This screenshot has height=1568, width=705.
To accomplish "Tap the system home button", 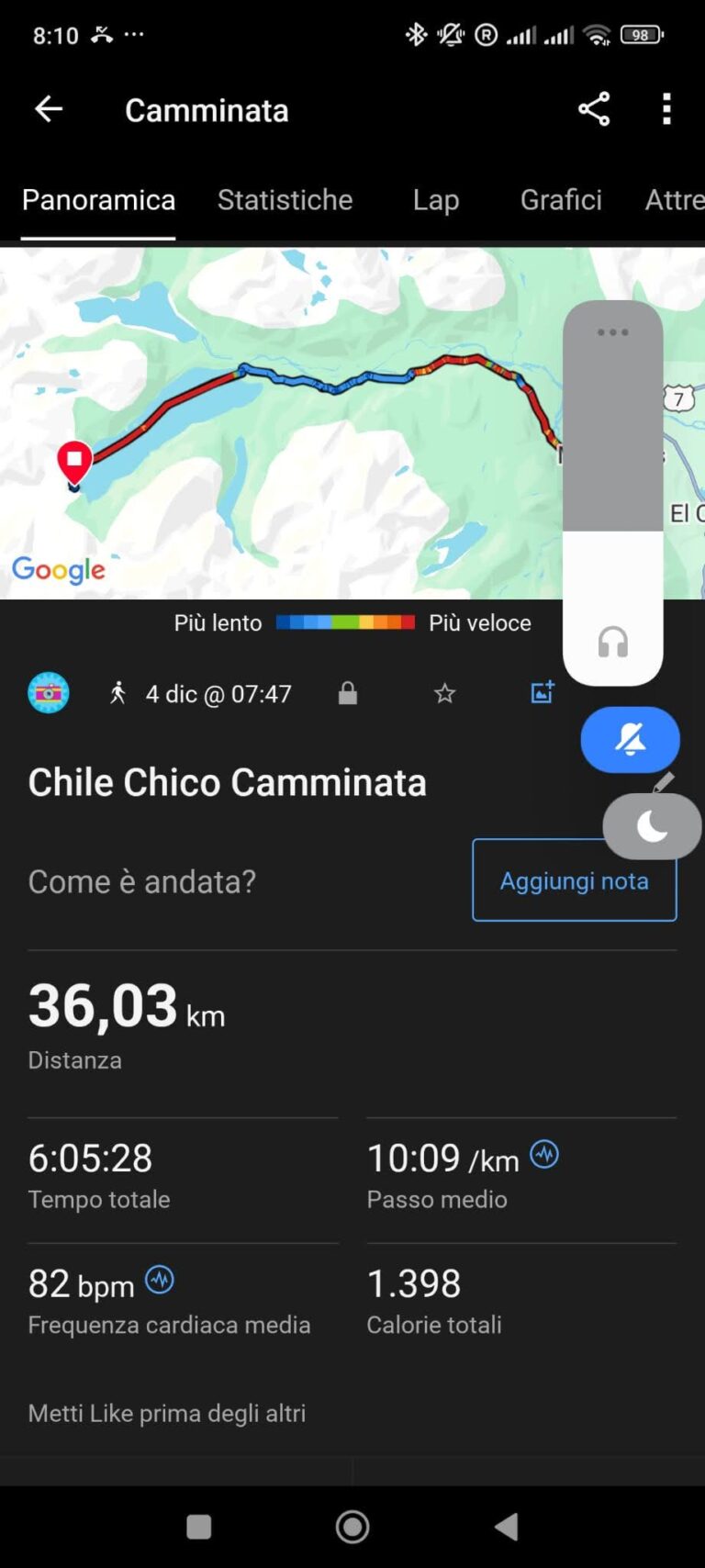I will (x=352, y=1527).
